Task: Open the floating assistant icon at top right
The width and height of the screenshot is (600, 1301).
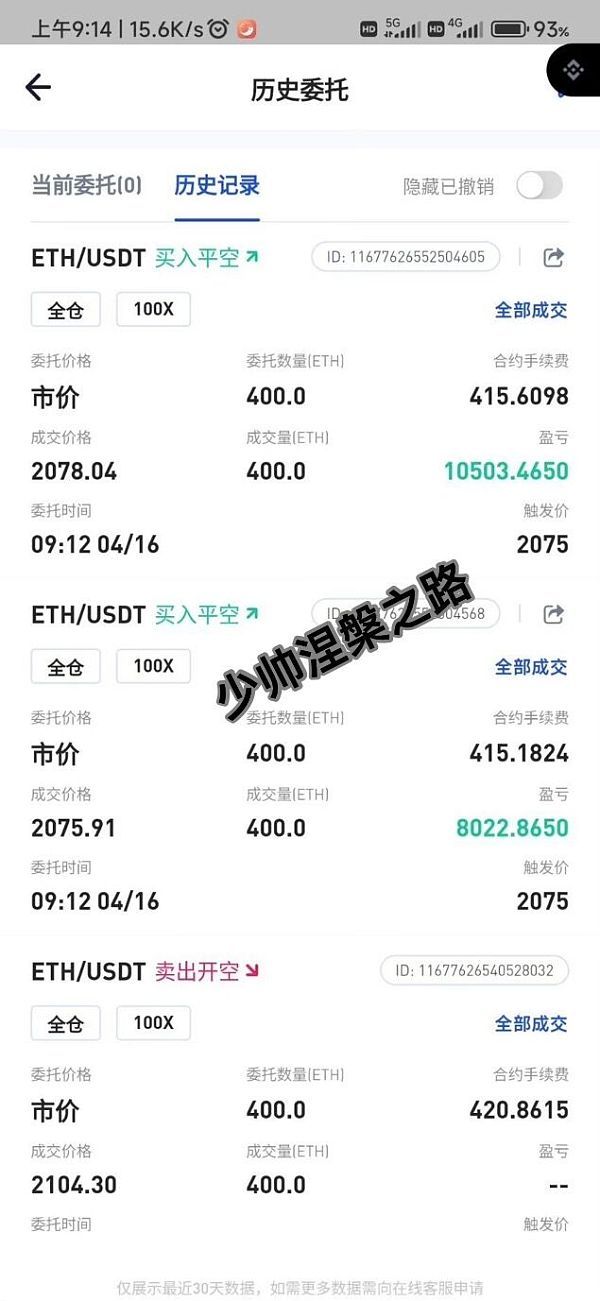Action: (574, 70)
